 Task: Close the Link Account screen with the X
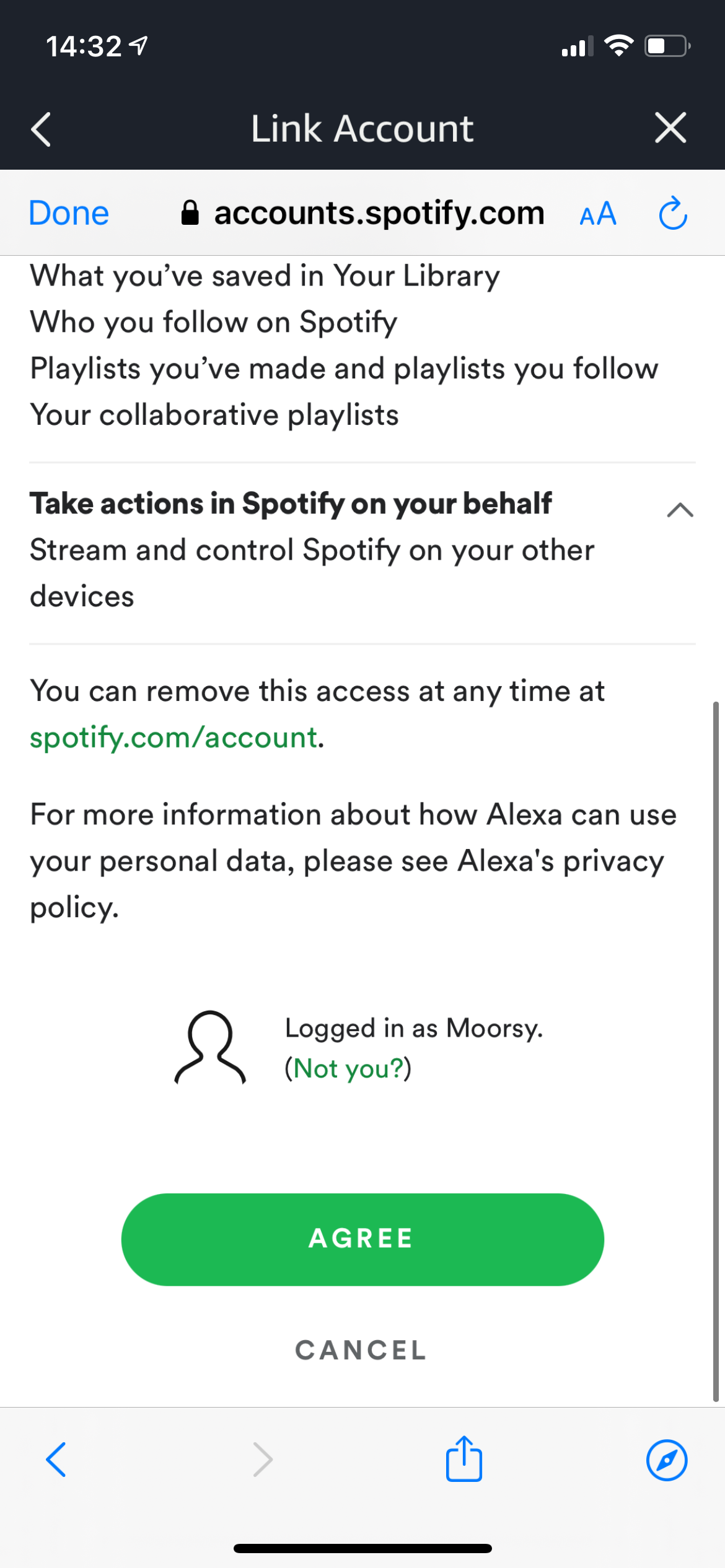[670, 128]
